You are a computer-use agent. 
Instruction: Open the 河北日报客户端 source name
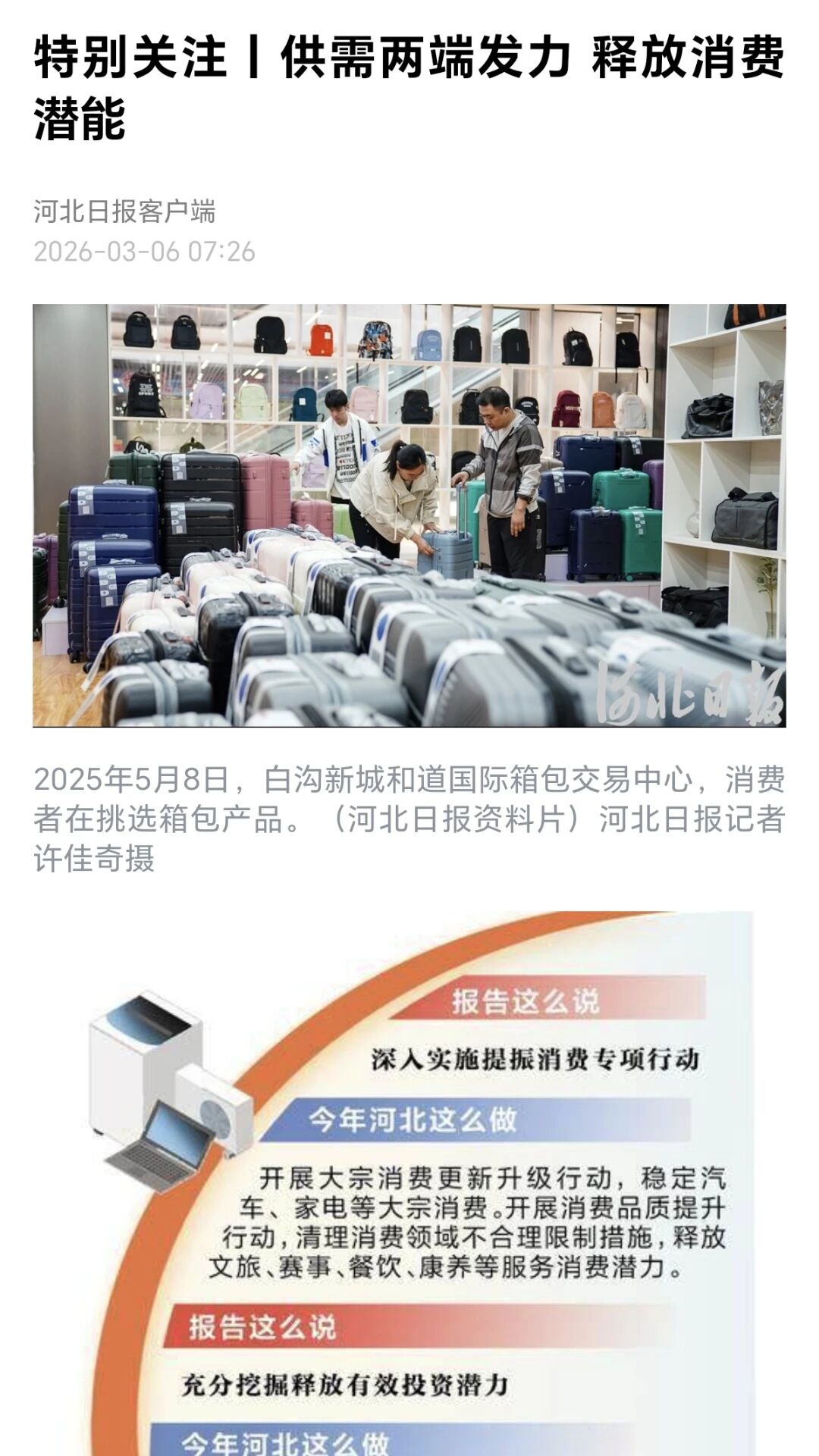[x=124, y=211]
